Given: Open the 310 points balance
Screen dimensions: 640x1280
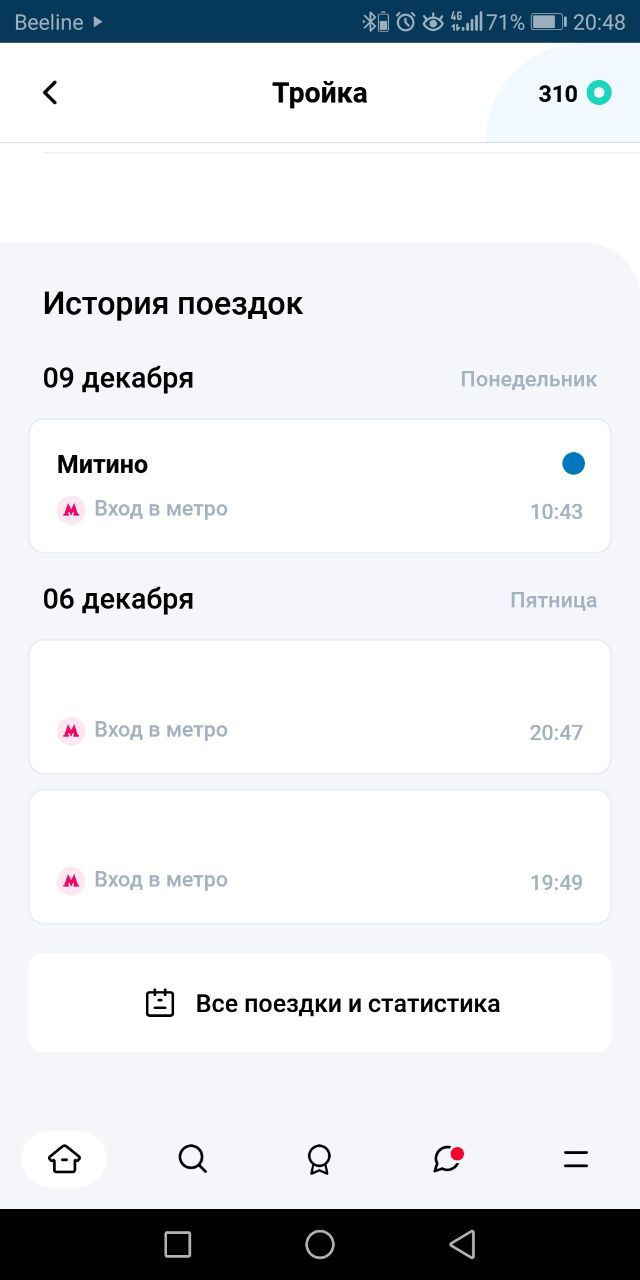Looking at the screenshot, I should [x=574, y=94].
